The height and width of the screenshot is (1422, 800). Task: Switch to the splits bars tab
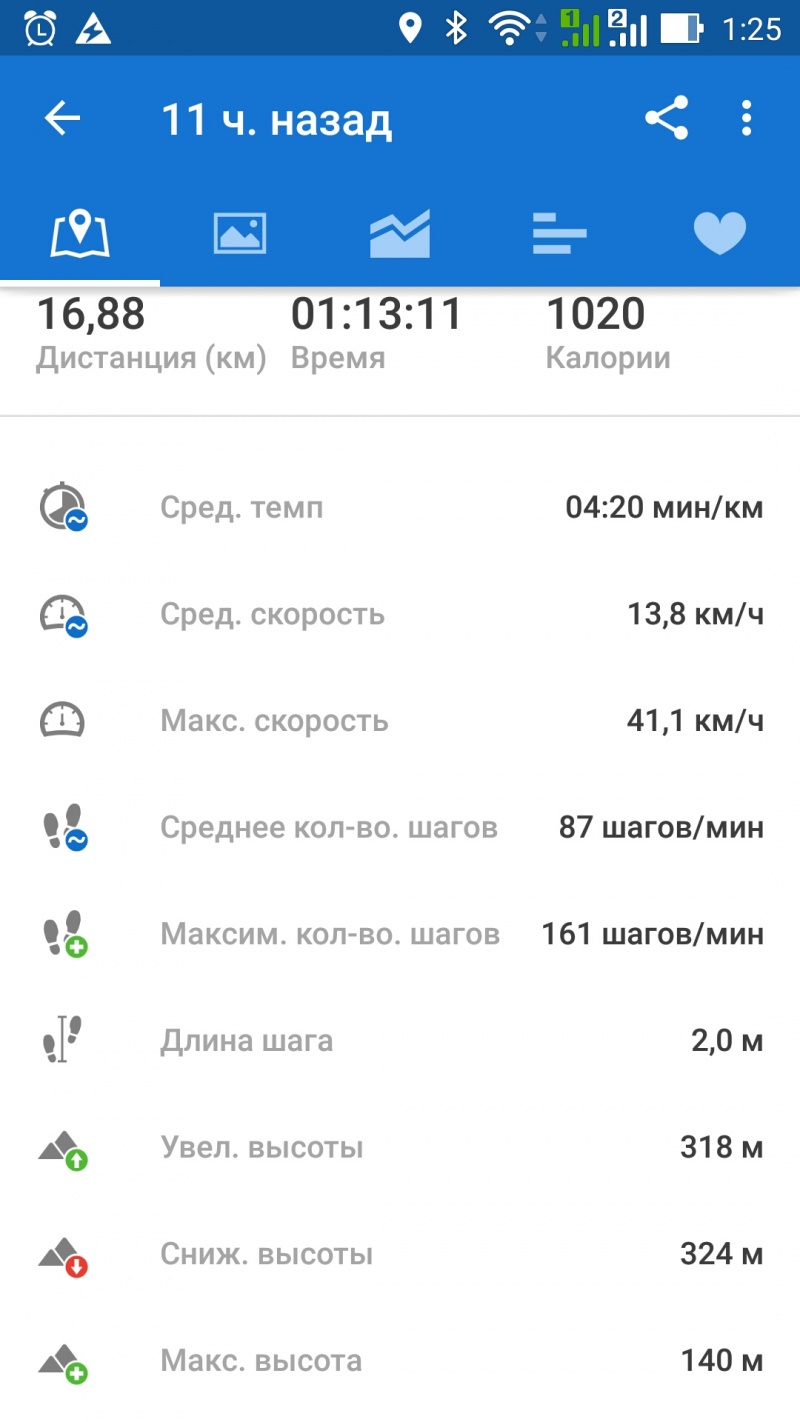(560, 233)
